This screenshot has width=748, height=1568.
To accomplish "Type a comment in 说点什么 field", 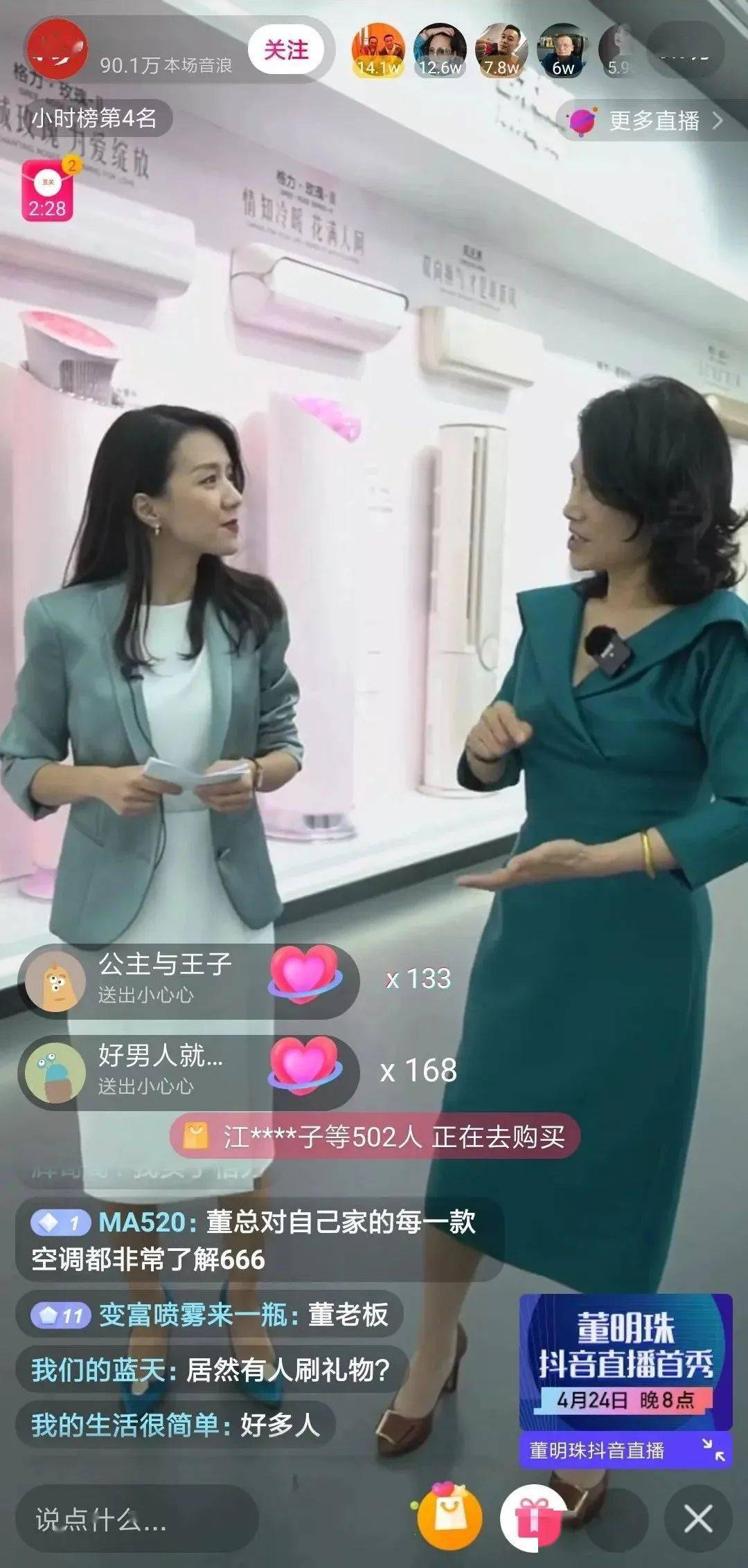I will 136,1520.
